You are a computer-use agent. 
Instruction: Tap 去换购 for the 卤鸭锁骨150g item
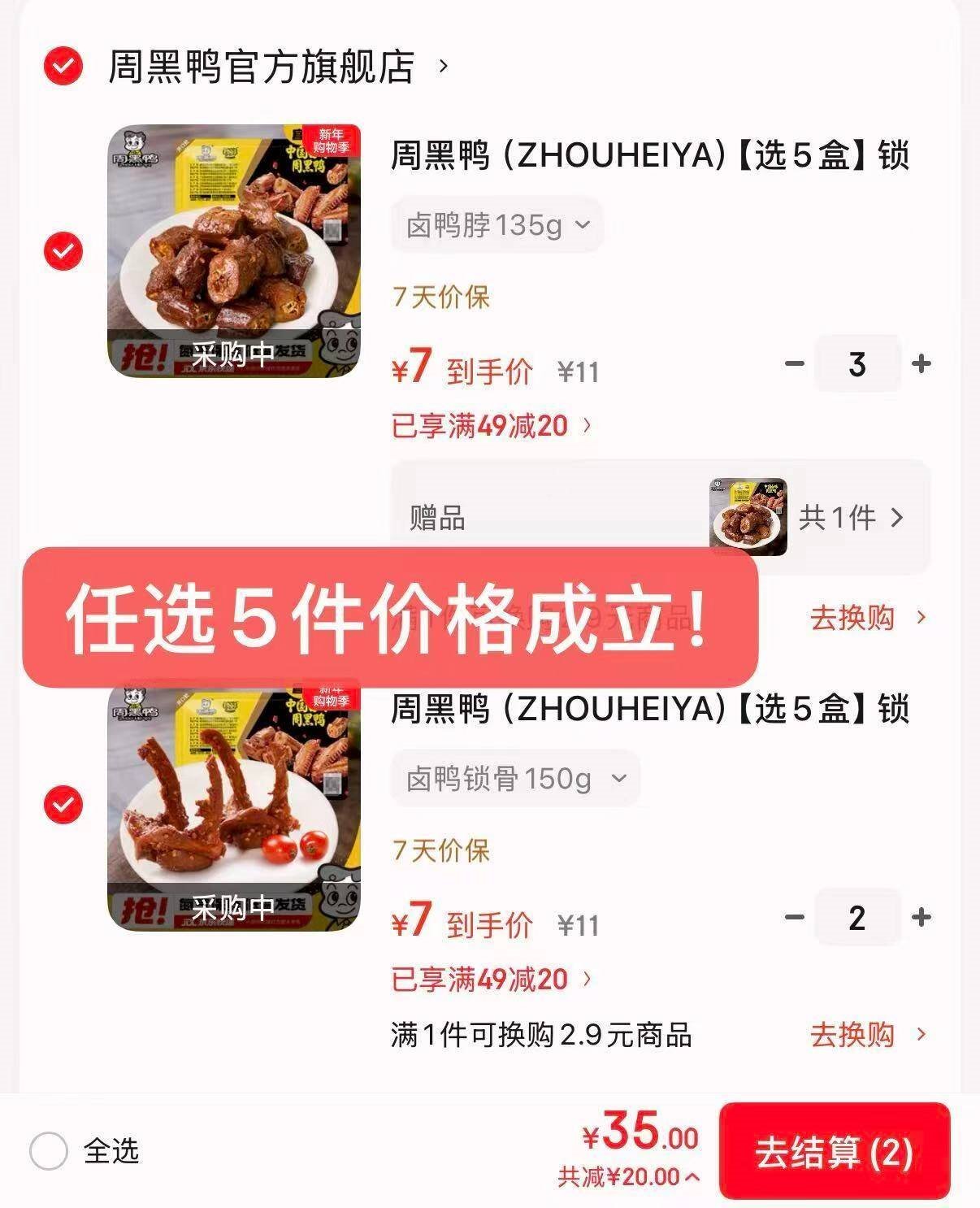point(866,1035)
